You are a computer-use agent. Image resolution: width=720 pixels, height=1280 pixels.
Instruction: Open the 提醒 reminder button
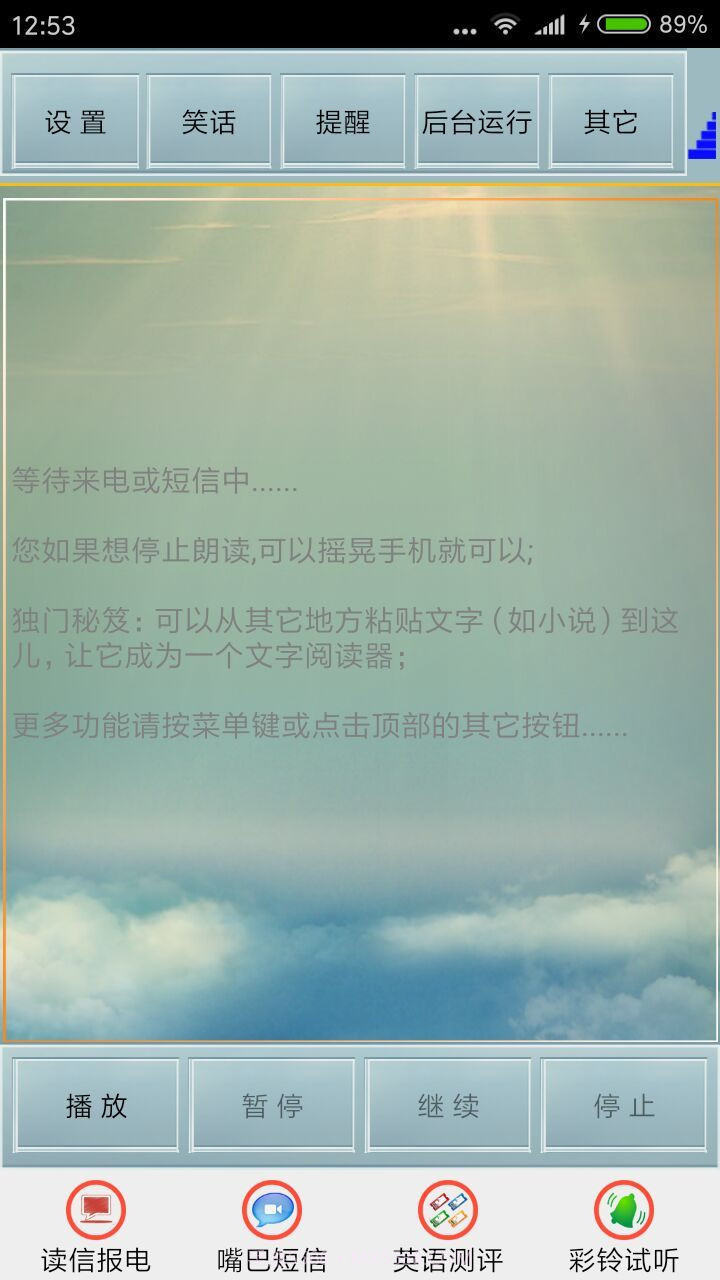pos(343,121)
